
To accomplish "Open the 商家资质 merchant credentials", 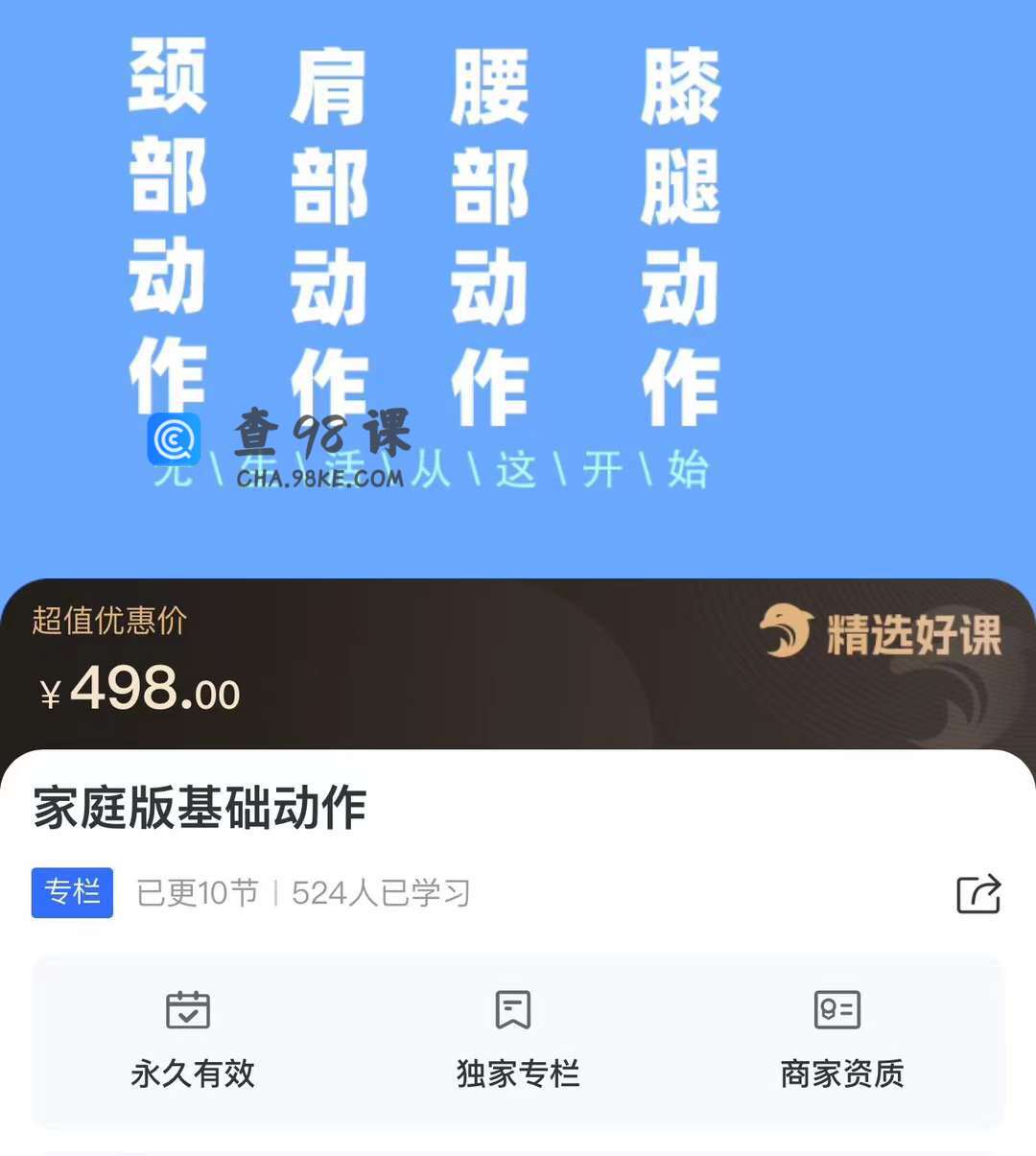I will [841, 1041].
